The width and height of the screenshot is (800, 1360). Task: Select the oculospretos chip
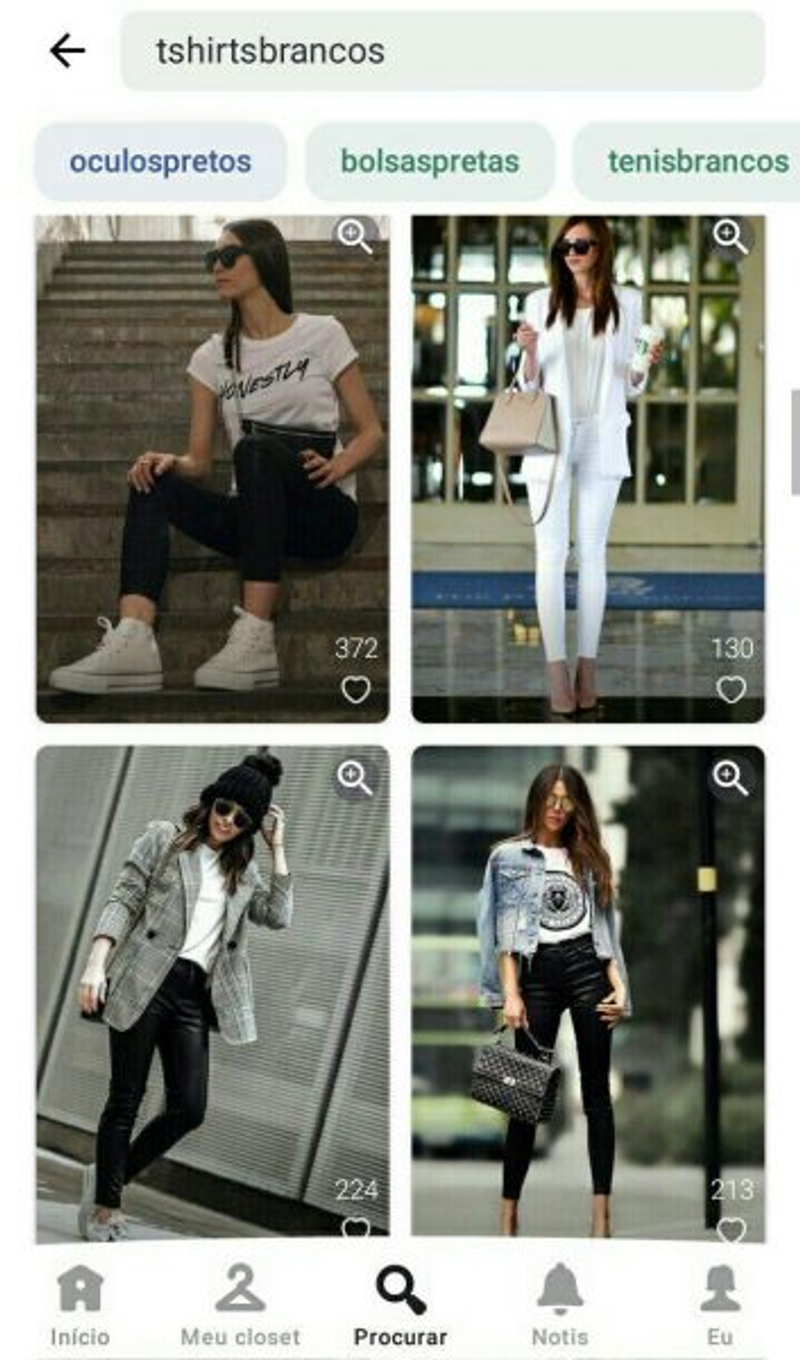pyautogui.click(x=160, y=161)
